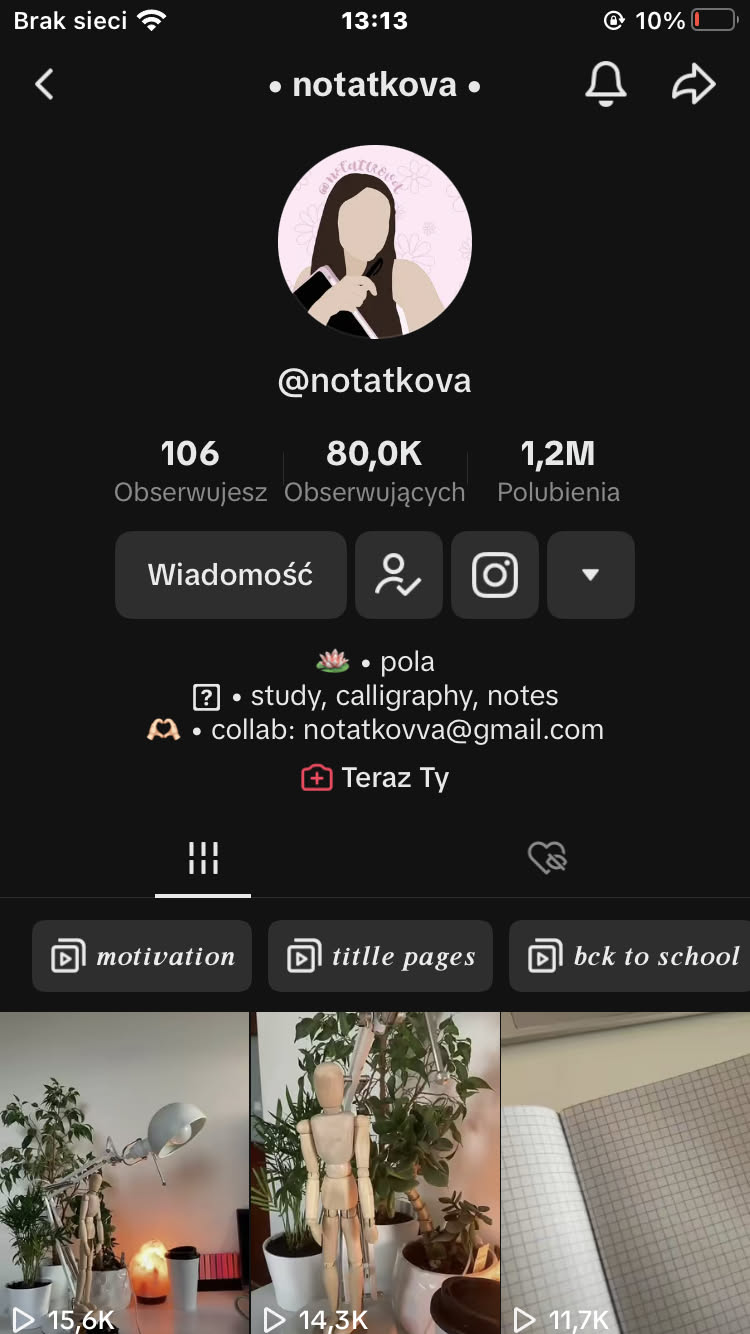Play the video with 14,3K views
Image resolution: width=750 pixels, height=1334 pixels.
[375, 1170]
